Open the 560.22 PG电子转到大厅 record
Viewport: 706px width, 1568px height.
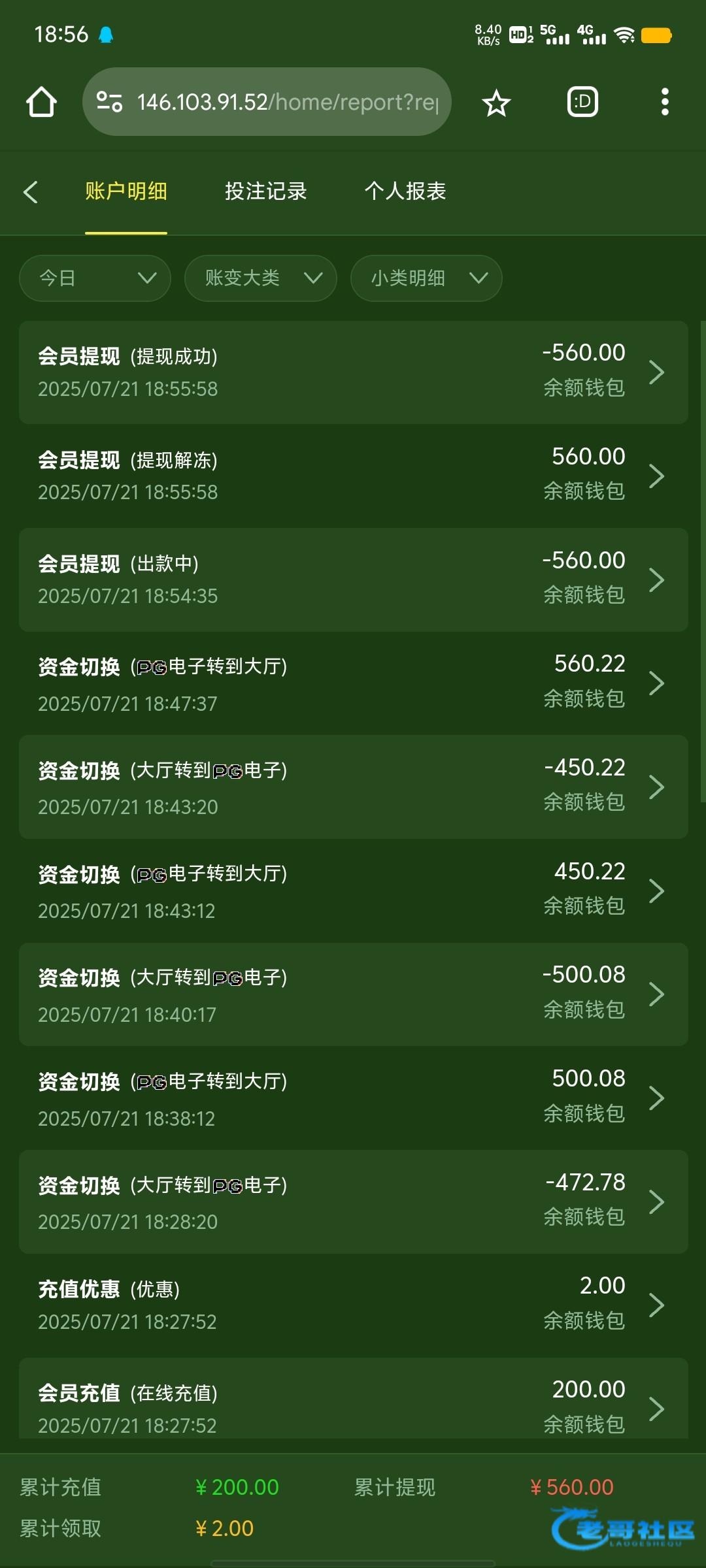point(353,683)
